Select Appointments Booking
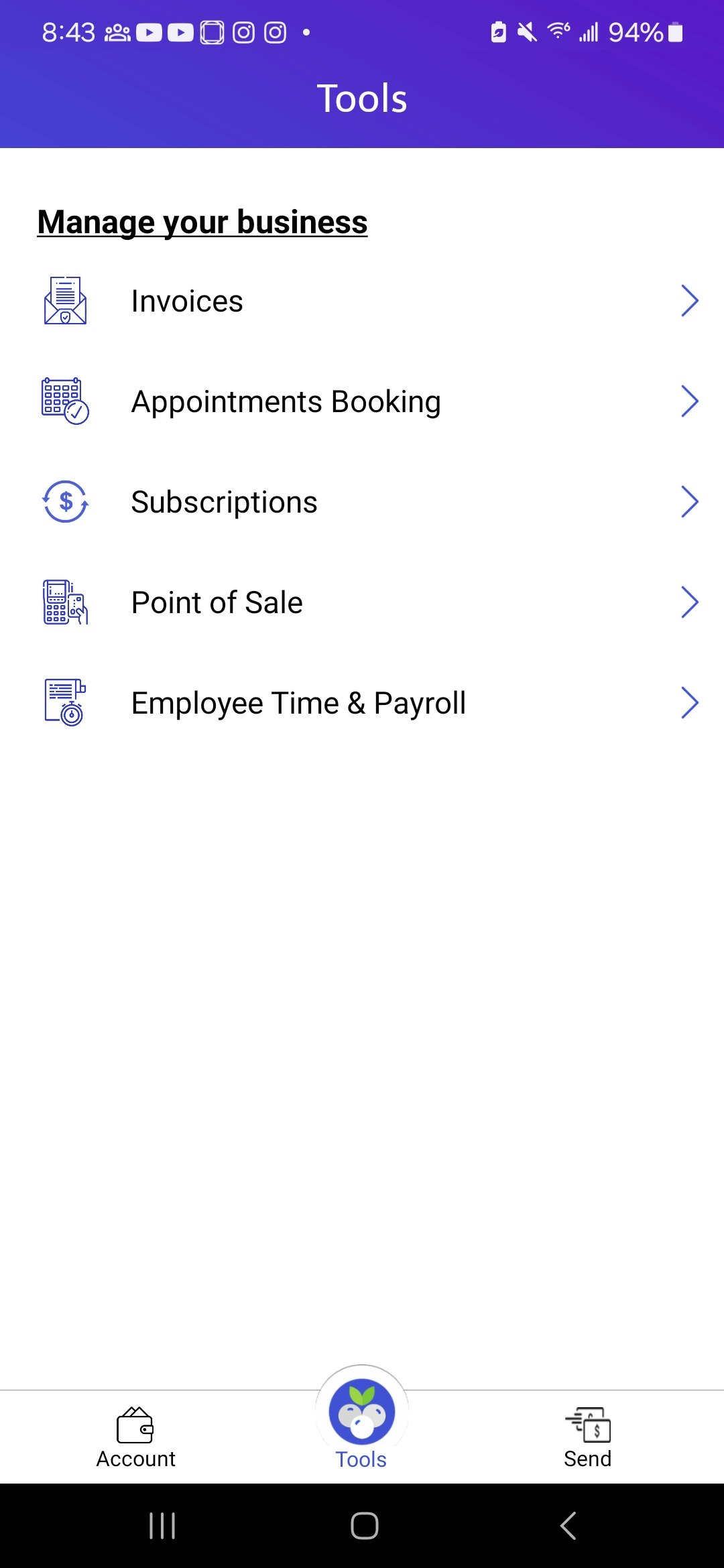This screenshot has width=724, height=1568. click(286, 401)
